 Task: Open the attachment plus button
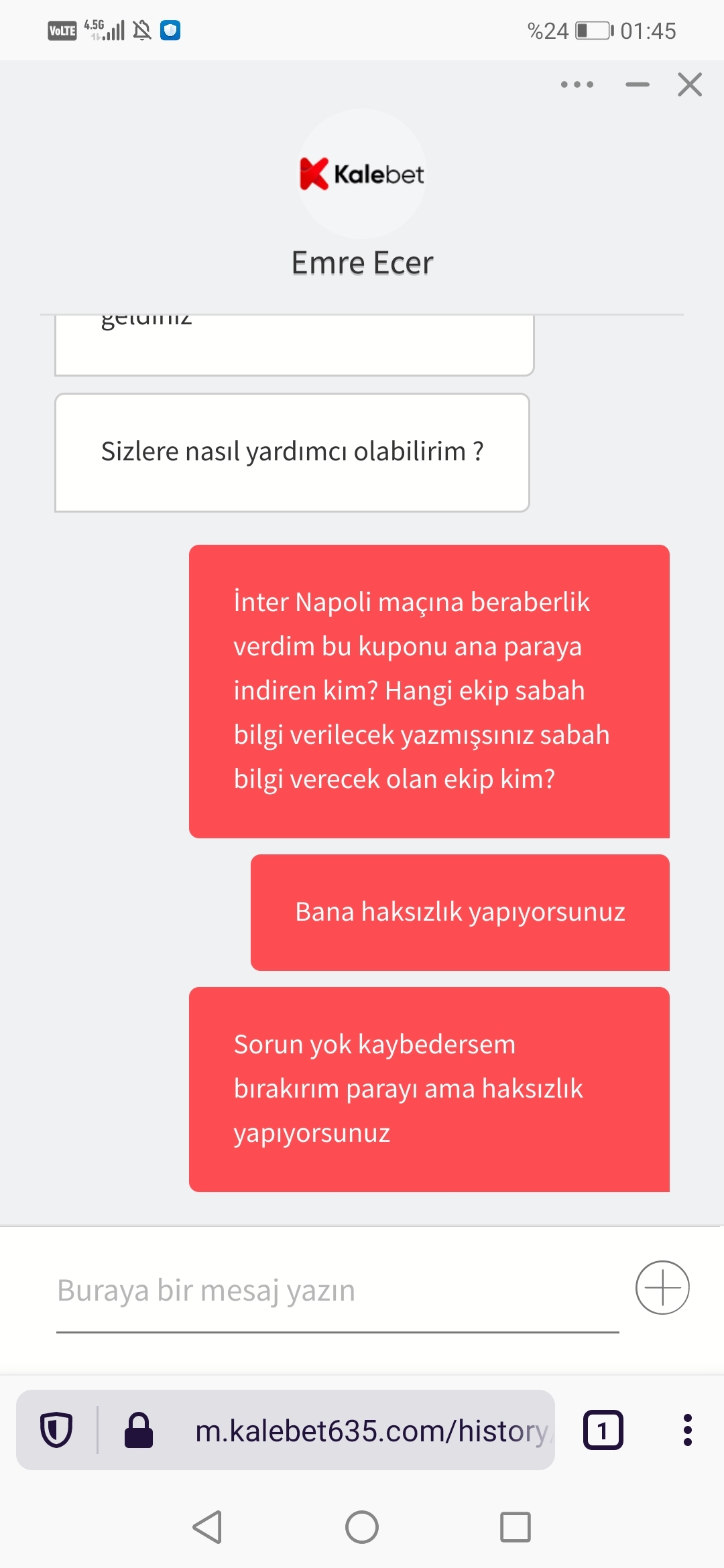tap(662, 1287)
